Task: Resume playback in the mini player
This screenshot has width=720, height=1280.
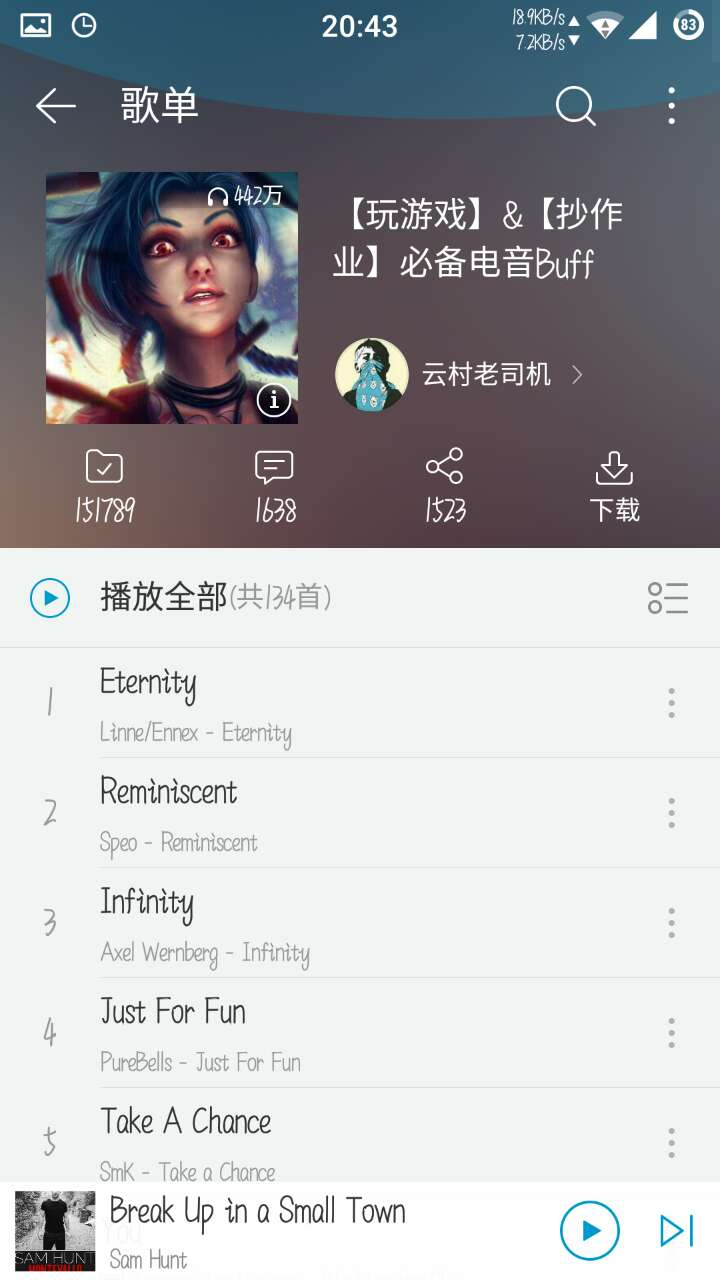Action: 589,1231
